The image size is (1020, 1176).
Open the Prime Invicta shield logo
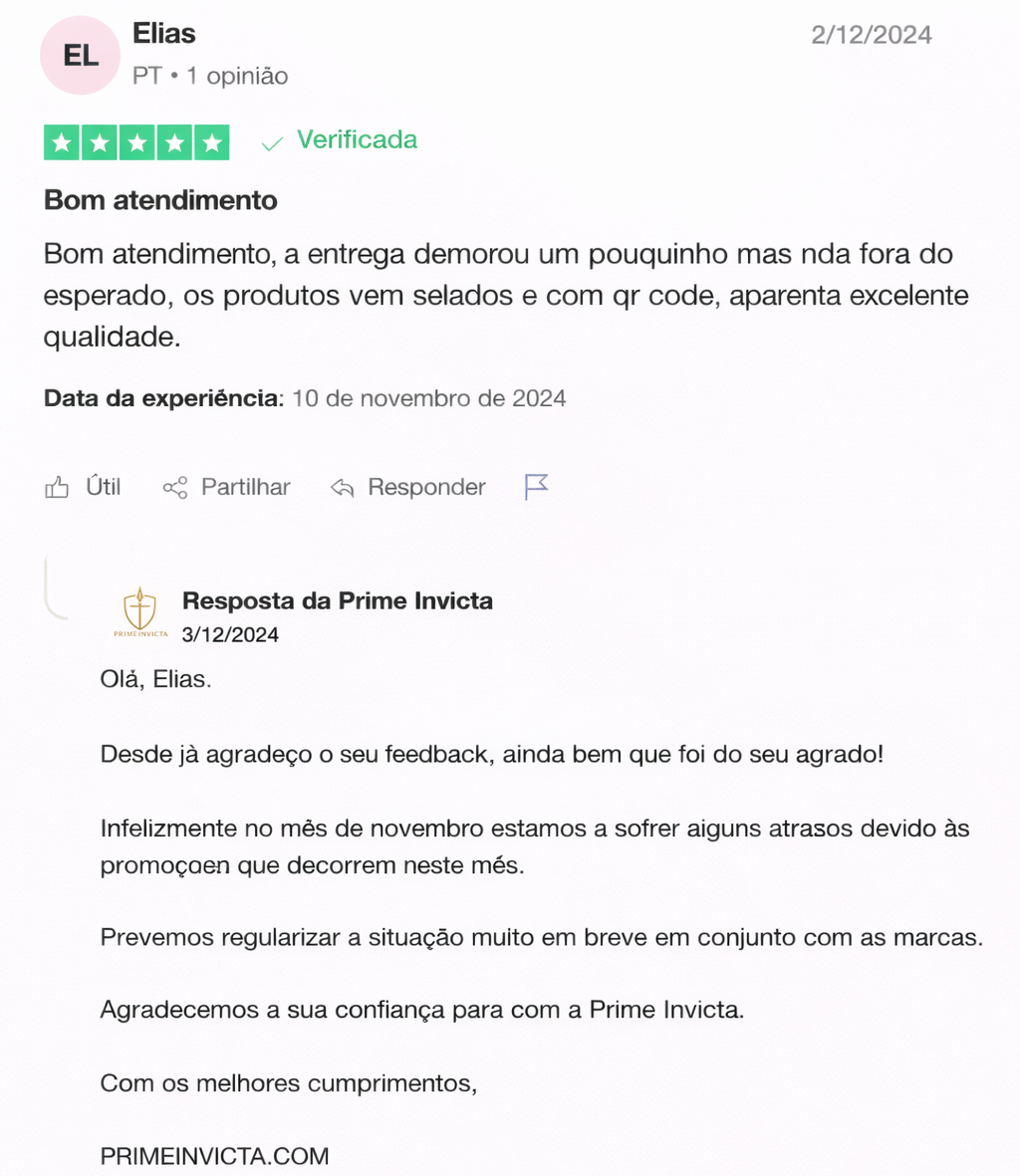pyautogui.click(x=139, y=607)
